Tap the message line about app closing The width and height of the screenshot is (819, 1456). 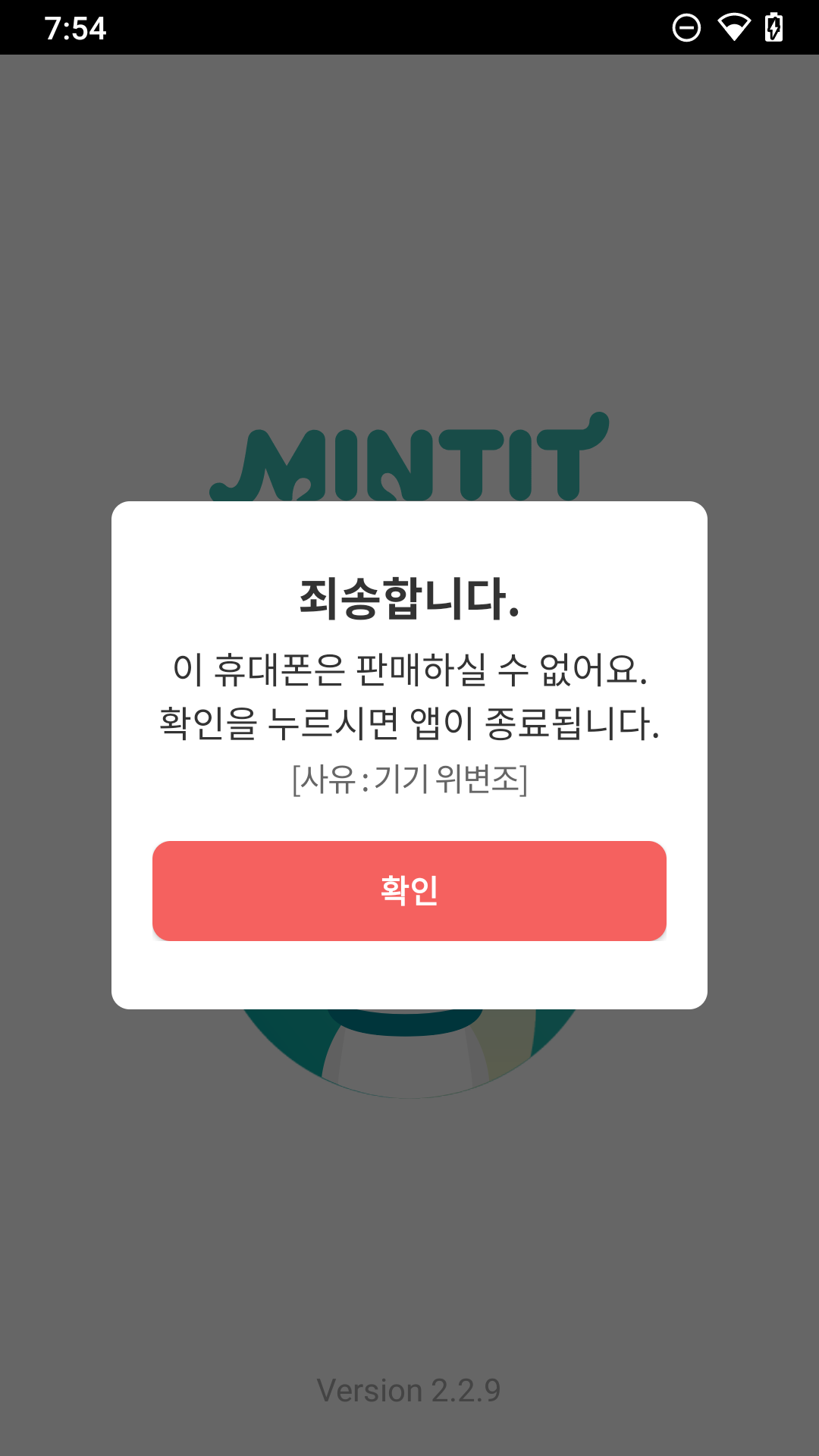pos(409,726)
